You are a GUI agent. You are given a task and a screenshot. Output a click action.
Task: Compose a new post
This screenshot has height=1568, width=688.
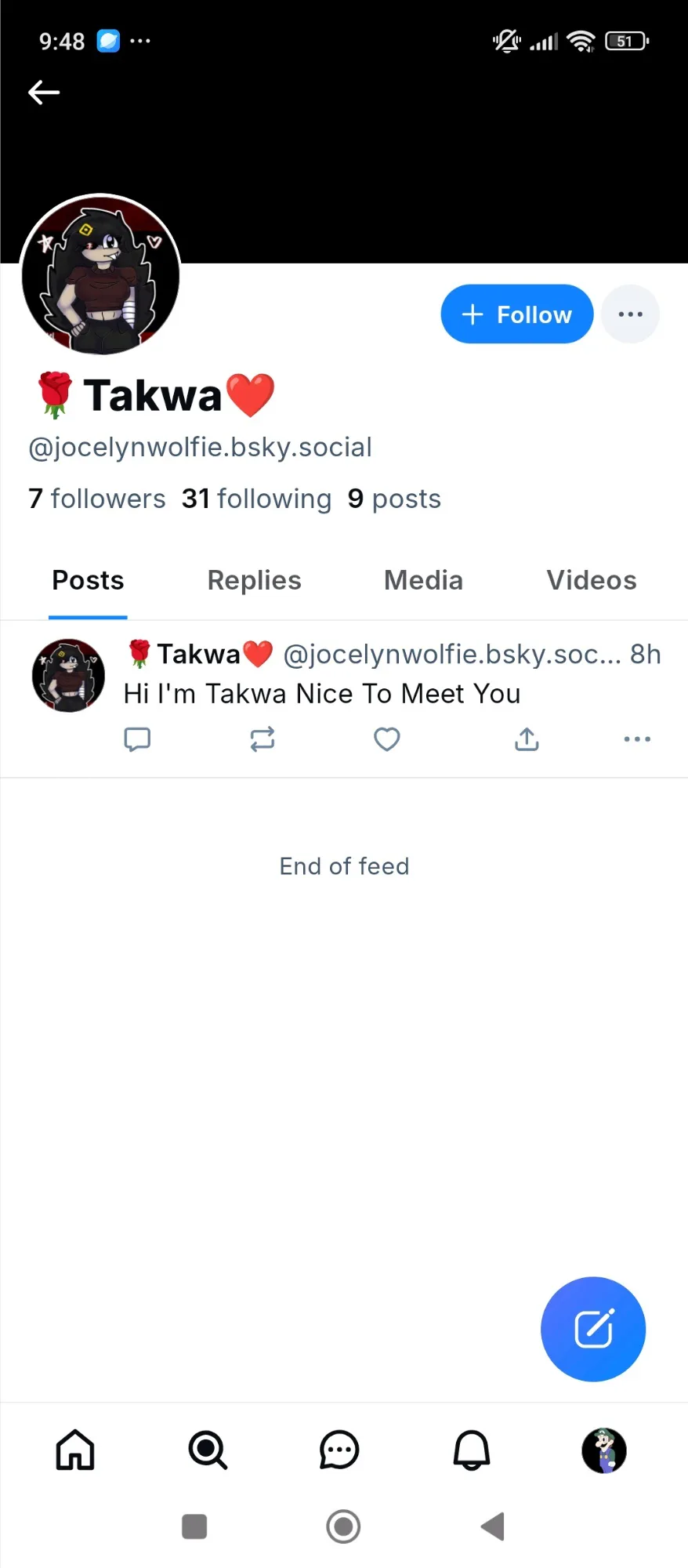coord(593,1329)
